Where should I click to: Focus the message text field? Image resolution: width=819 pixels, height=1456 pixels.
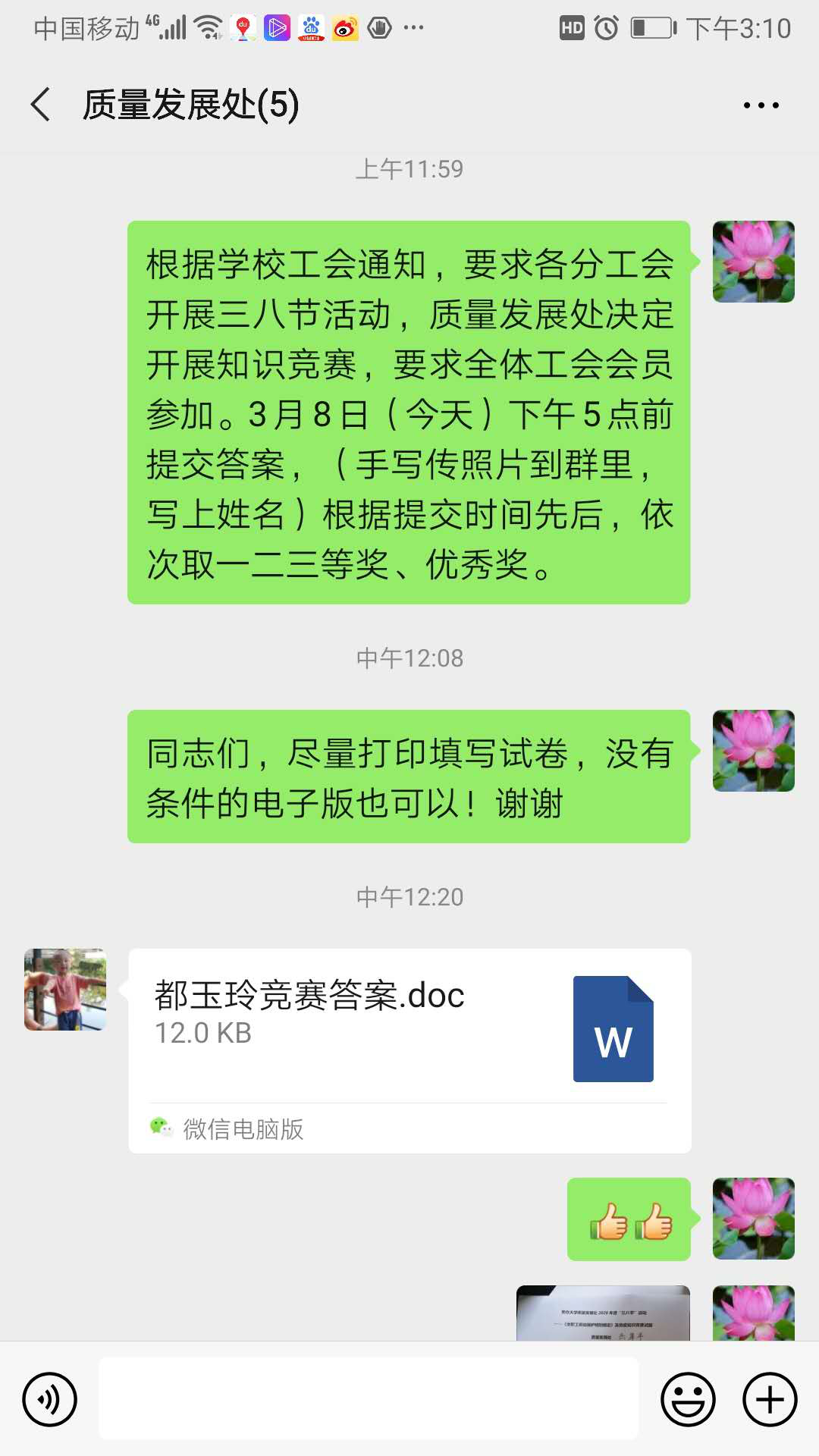point(369,1399)
